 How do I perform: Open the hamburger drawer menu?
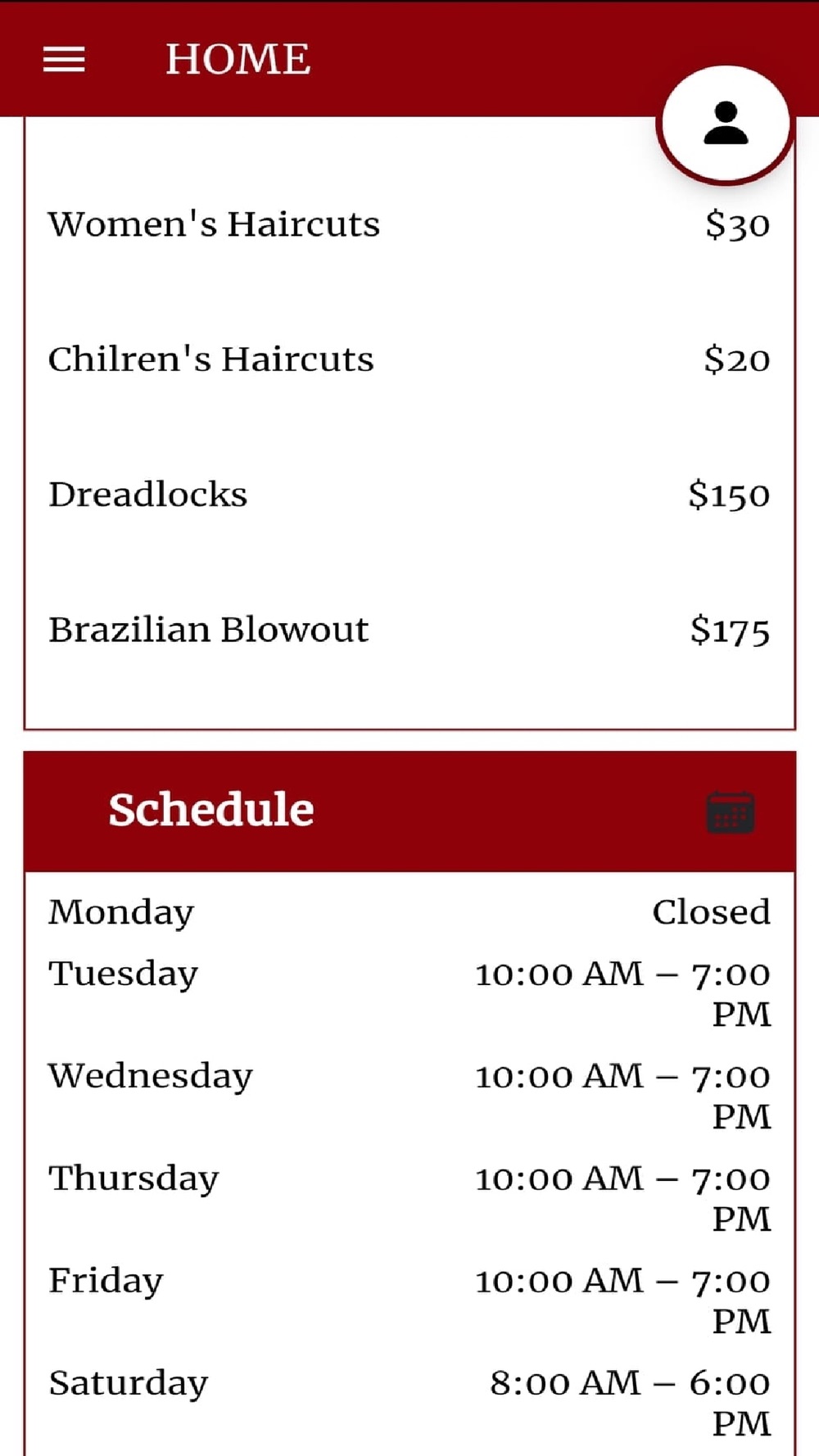(64, 60)
